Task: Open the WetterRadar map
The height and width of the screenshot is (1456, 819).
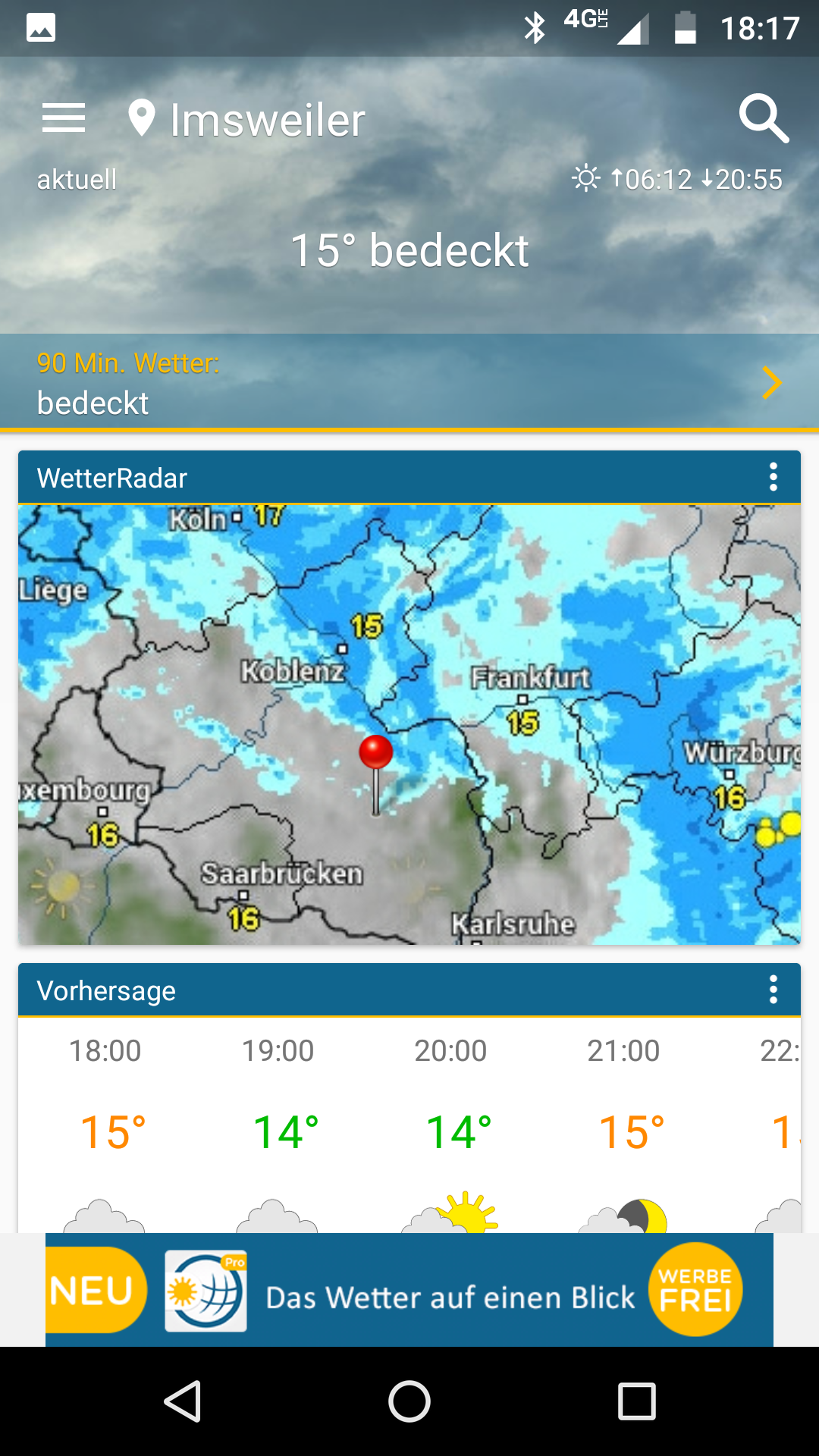Action: pos(409,724)
